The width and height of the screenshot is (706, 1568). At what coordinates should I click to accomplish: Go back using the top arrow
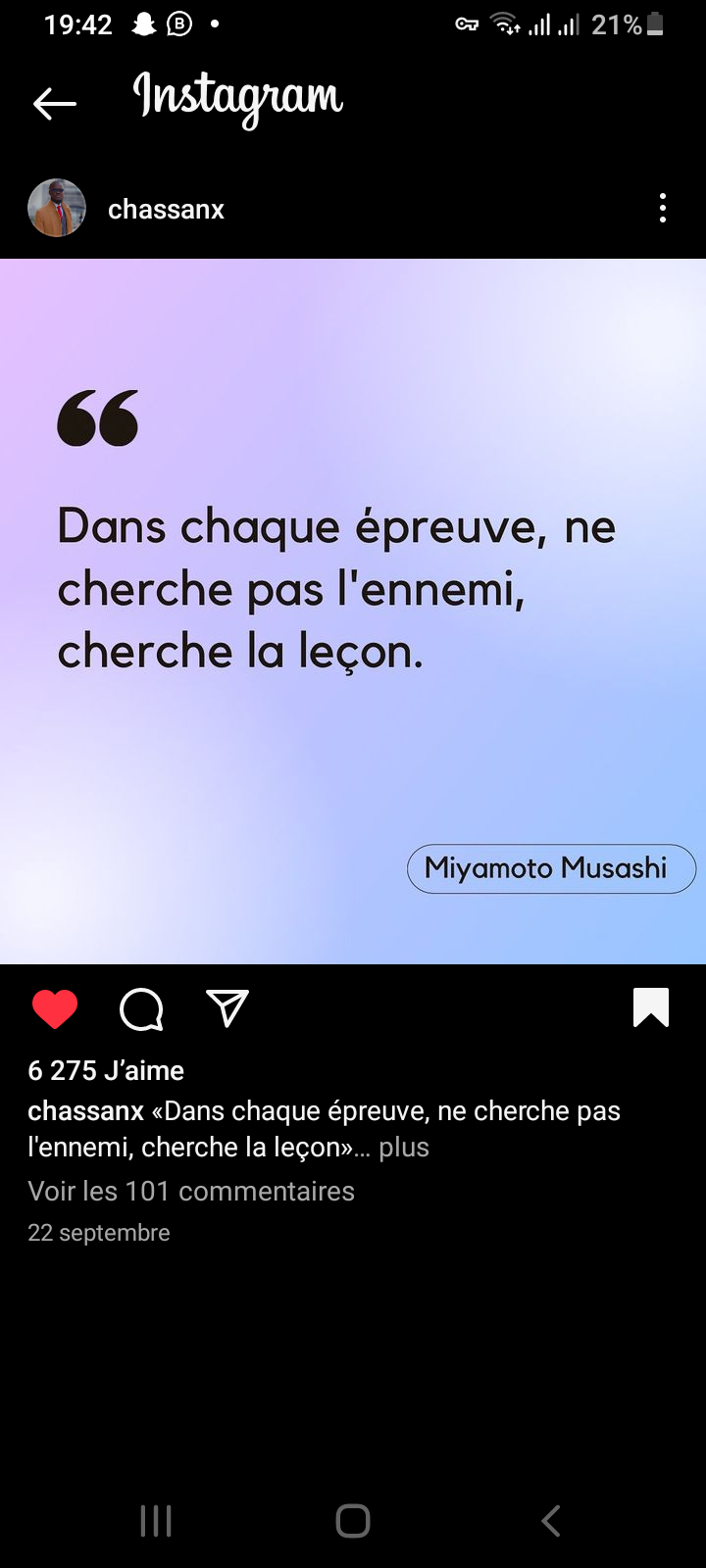54,103
